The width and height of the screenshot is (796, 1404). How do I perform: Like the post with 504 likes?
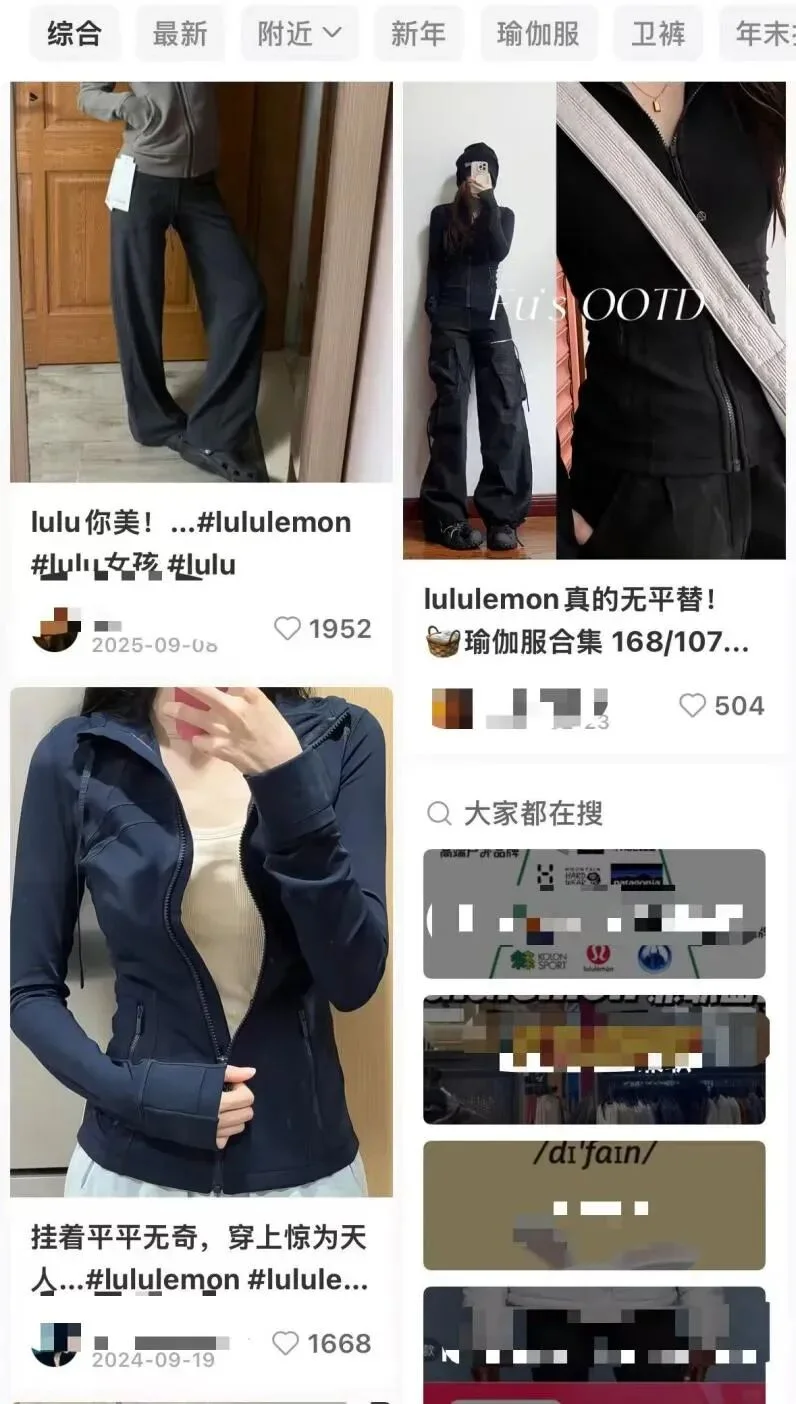pos(693,706)
